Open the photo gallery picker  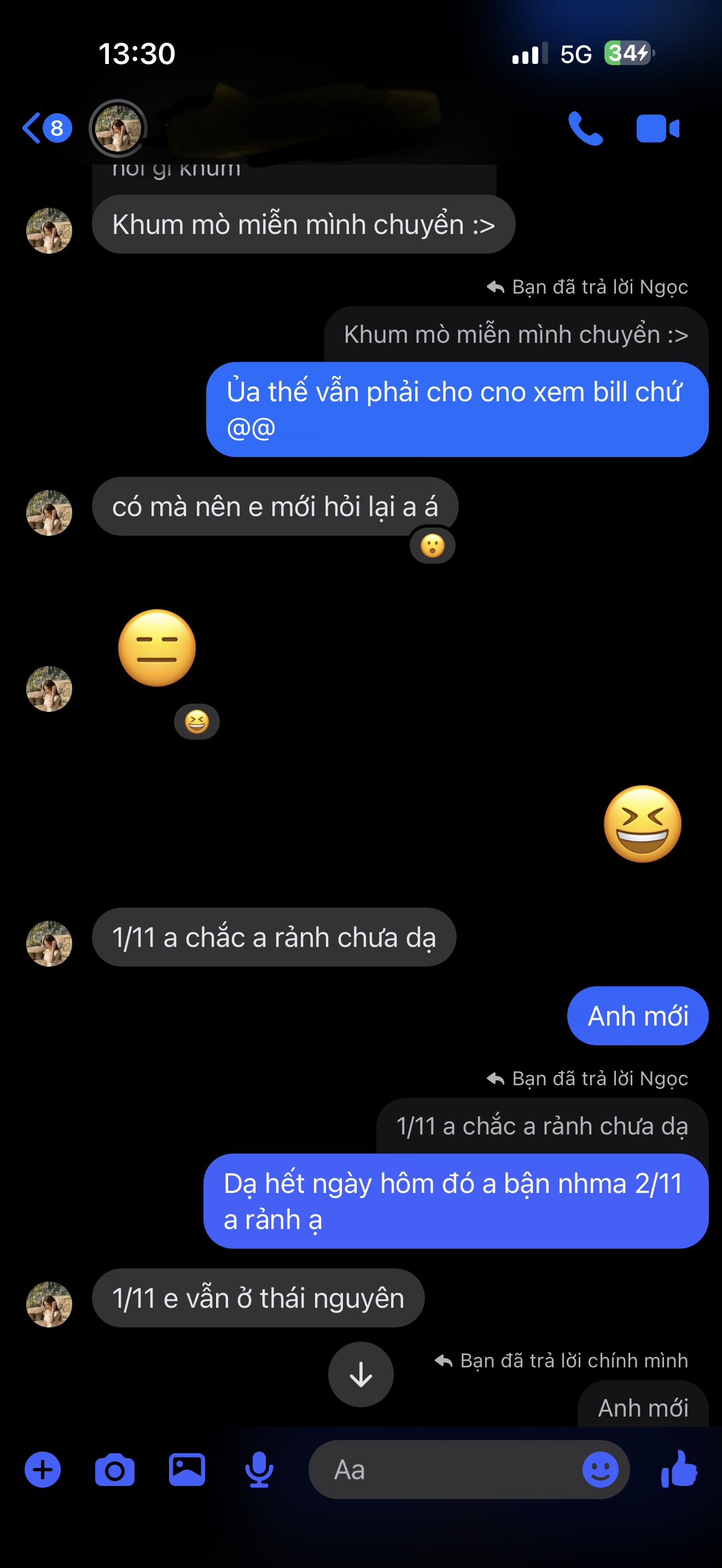(187, 1470)
